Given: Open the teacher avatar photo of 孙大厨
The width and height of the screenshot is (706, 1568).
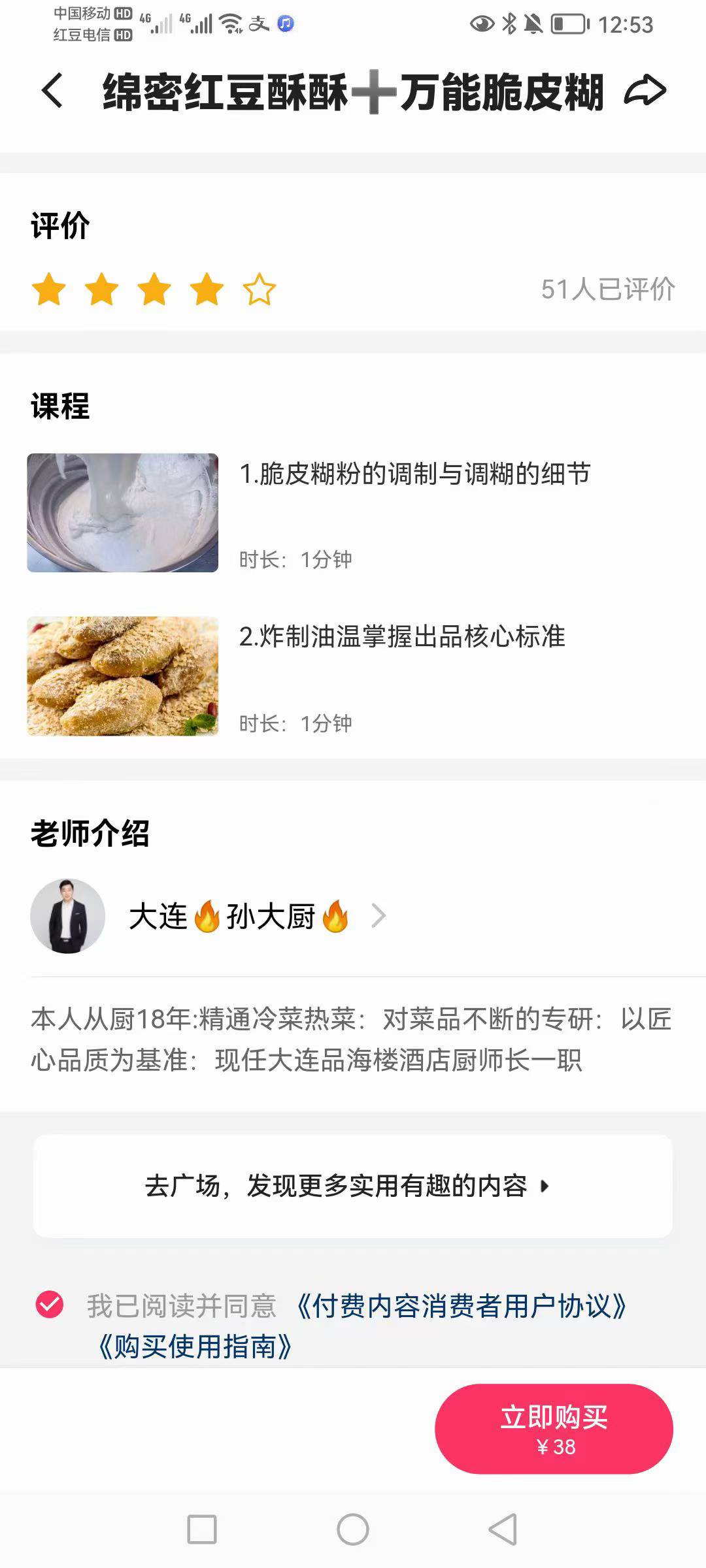Looking at the screenshot, I should [67, 915].
